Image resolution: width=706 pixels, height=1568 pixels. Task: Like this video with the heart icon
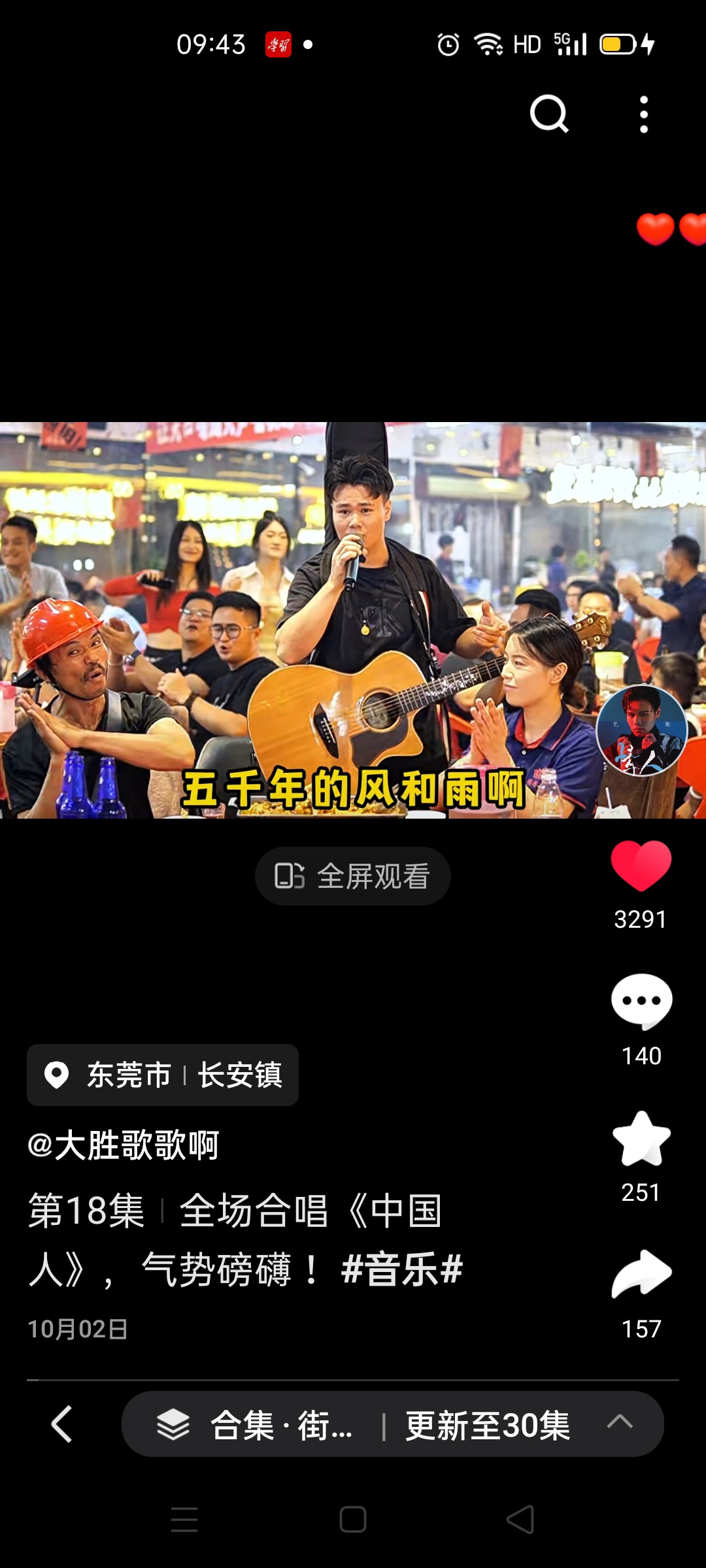pyautogui.click(x=641, y=866)
